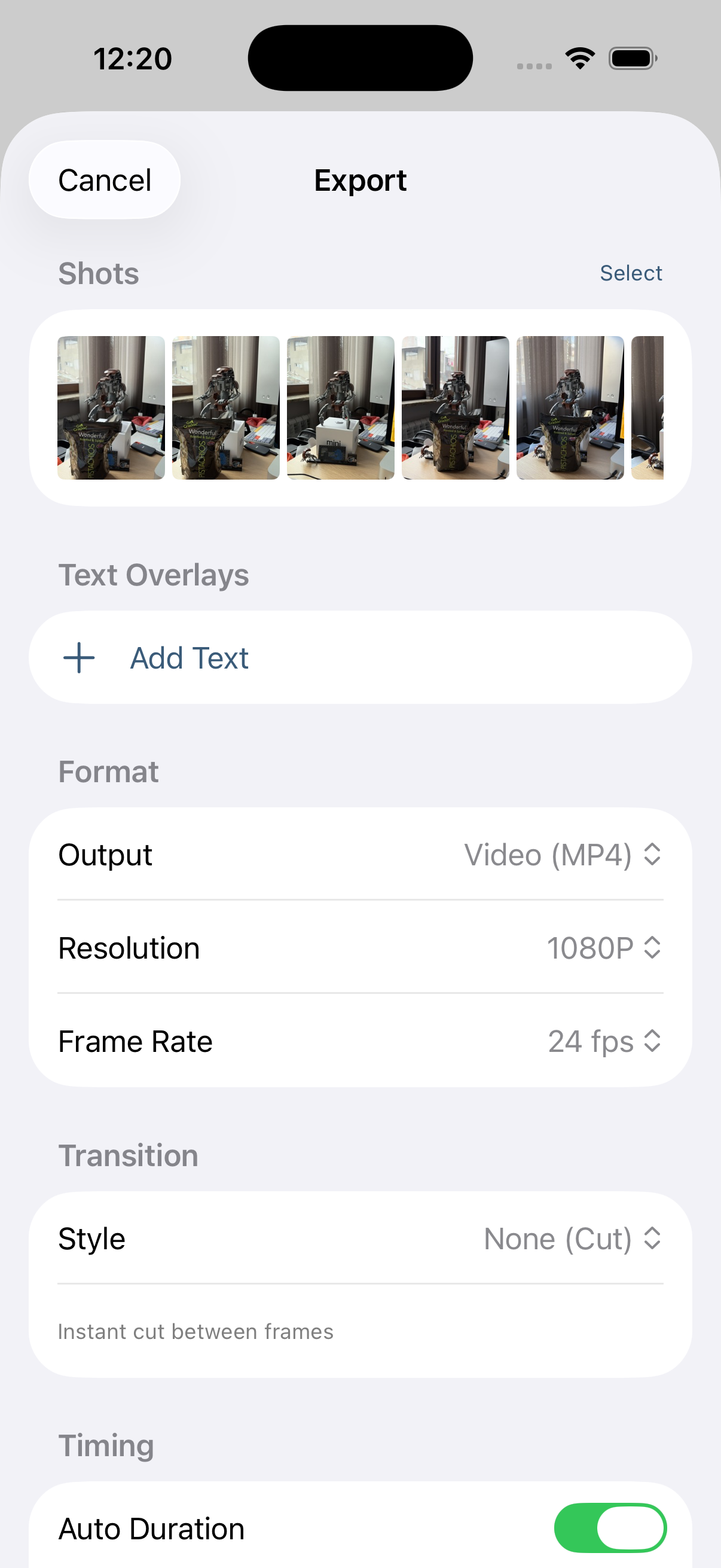
Task: Open the third shot with mini box
Action: click(x=341, y=408)
